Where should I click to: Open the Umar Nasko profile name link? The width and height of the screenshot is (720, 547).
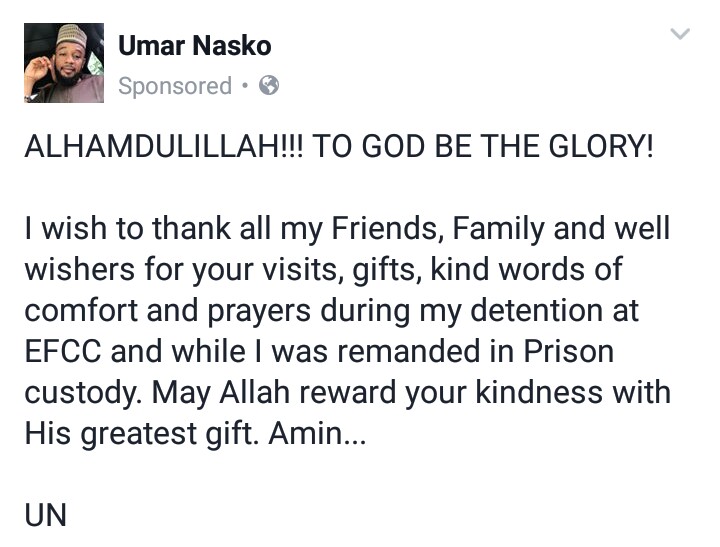(x=194, y=45)
